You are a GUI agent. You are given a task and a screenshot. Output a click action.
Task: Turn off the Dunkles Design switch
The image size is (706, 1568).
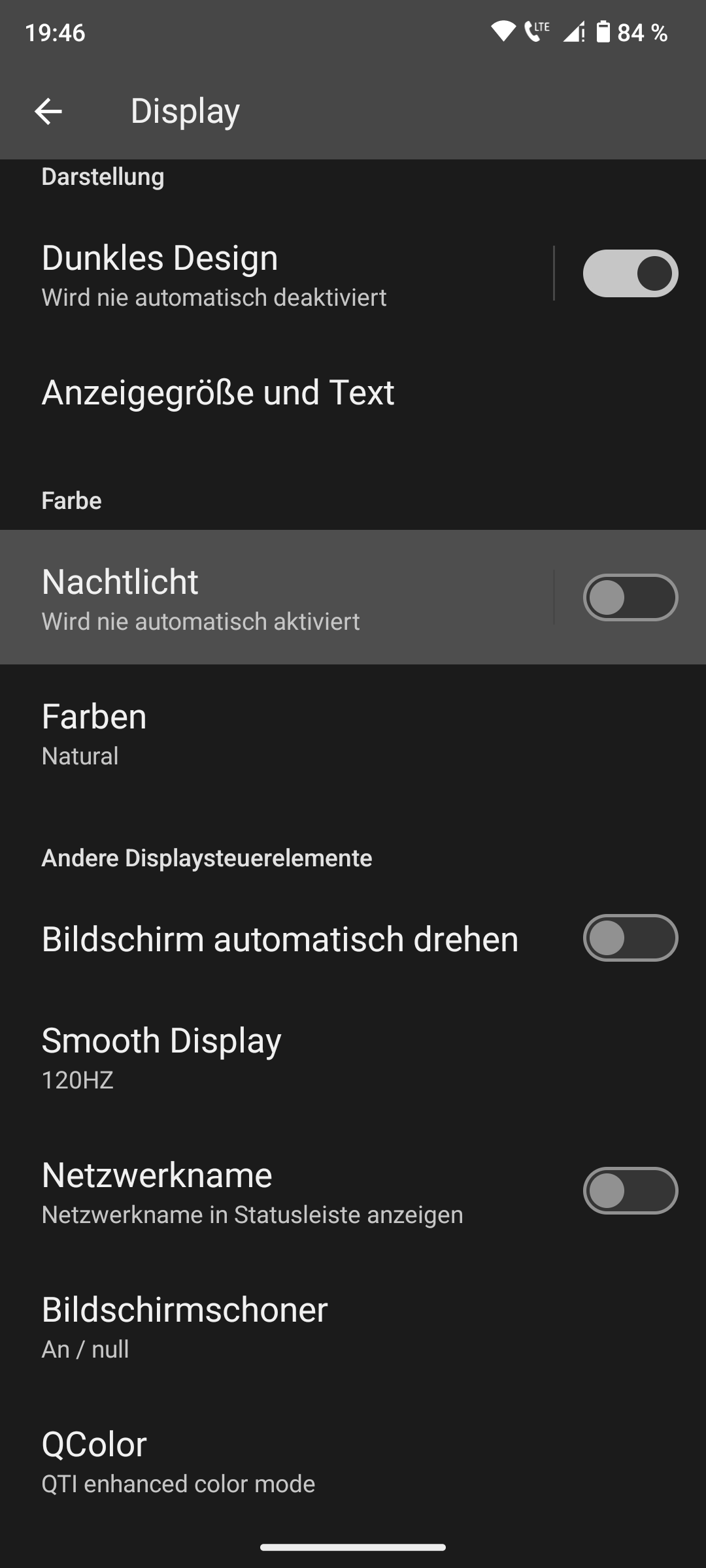coord(630,273)
